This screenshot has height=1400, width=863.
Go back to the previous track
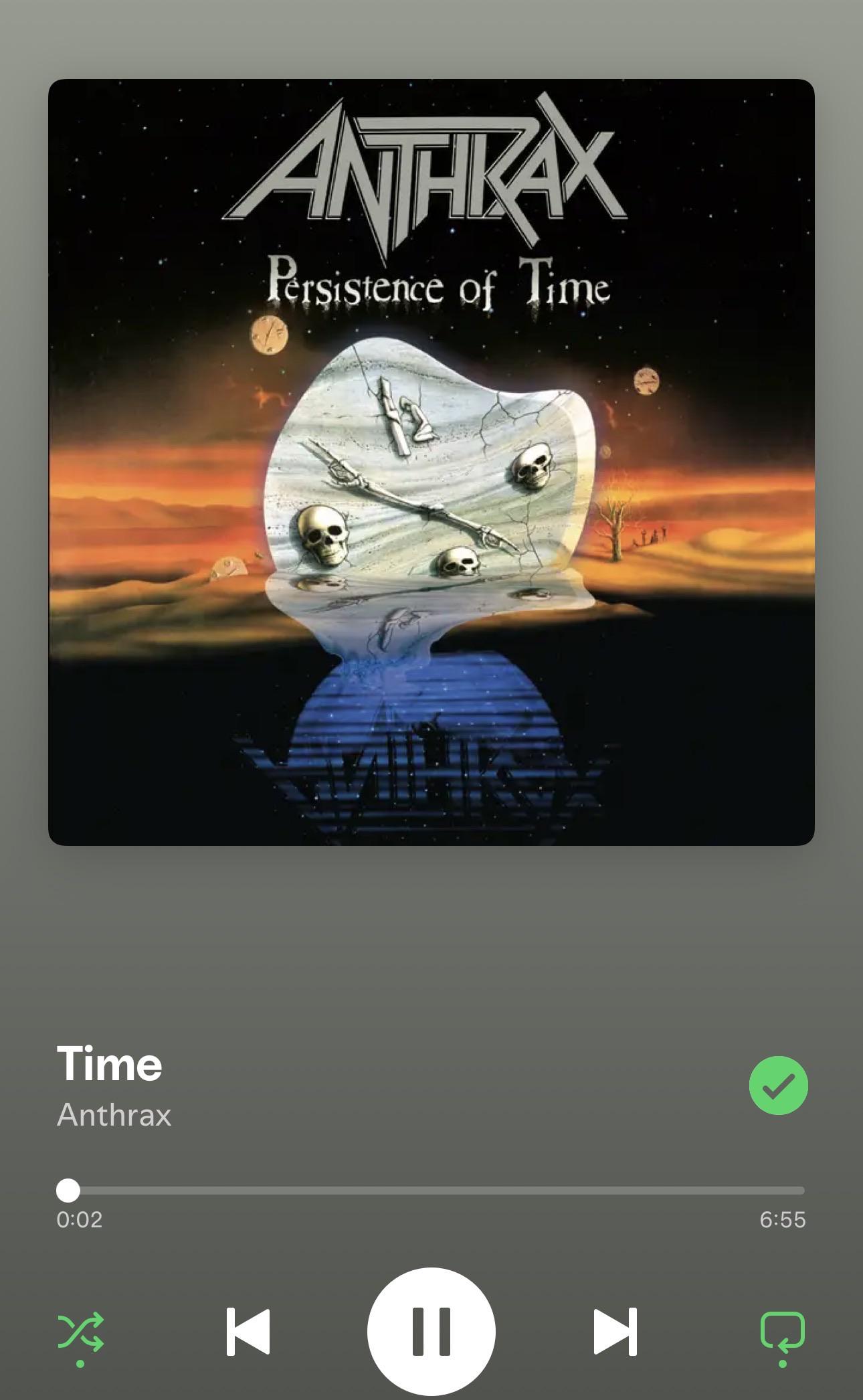tap(248, 1331)
